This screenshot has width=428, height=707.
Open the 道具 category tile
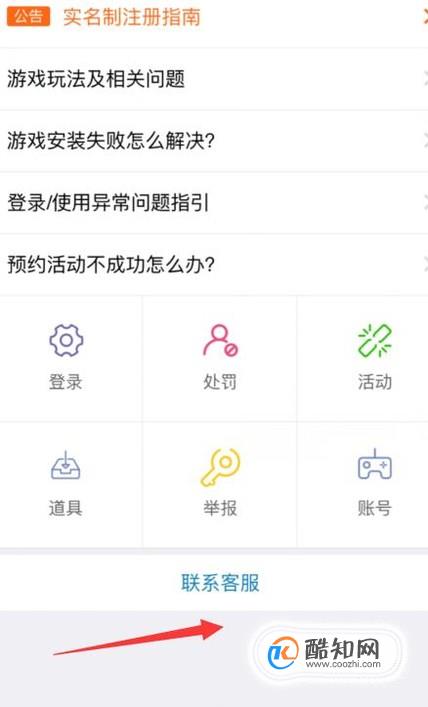coord(71,485)
